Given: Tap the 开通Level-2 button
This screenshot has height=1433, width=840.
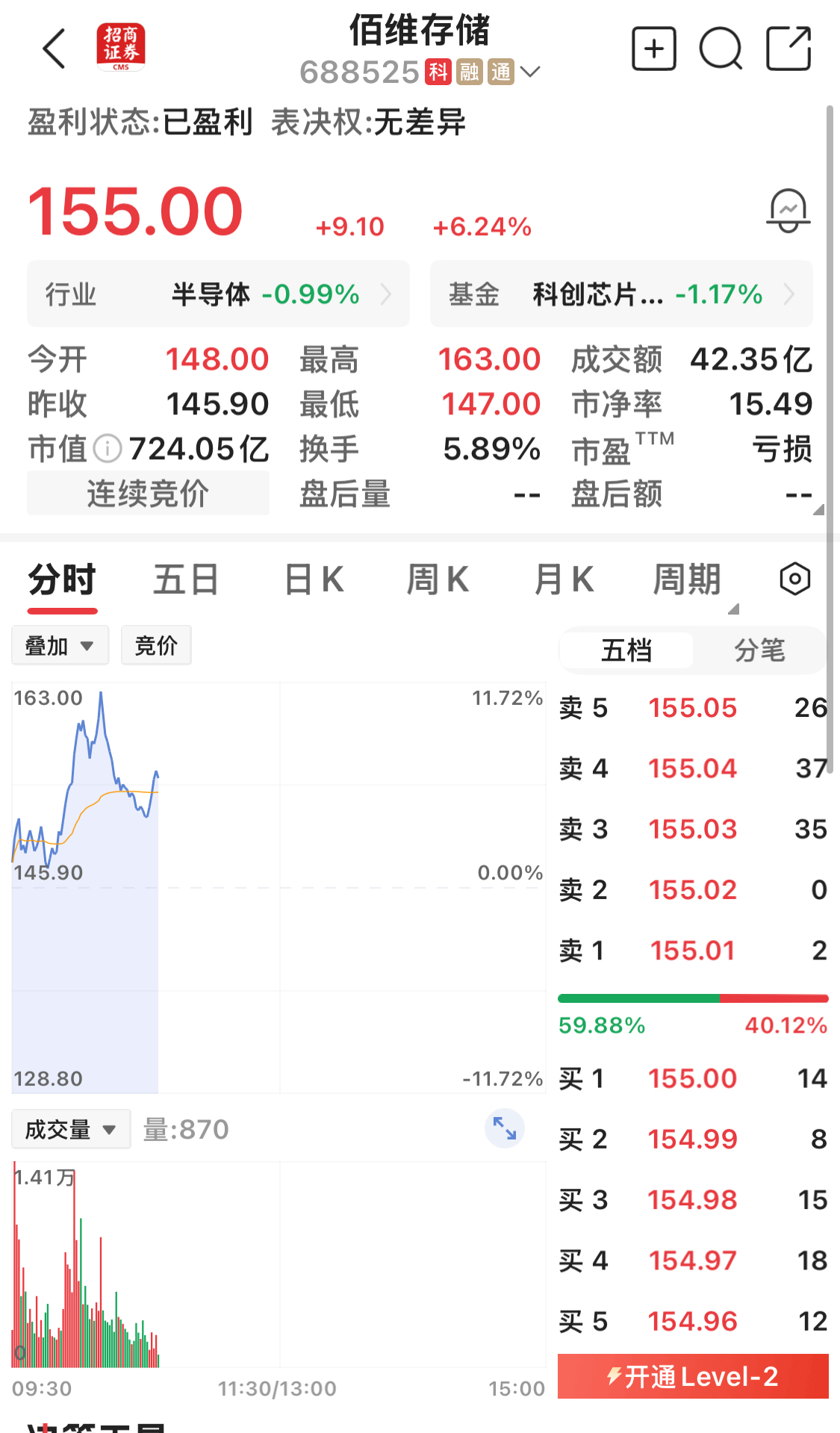Looking at the screenshot, I should [693, 1376].
